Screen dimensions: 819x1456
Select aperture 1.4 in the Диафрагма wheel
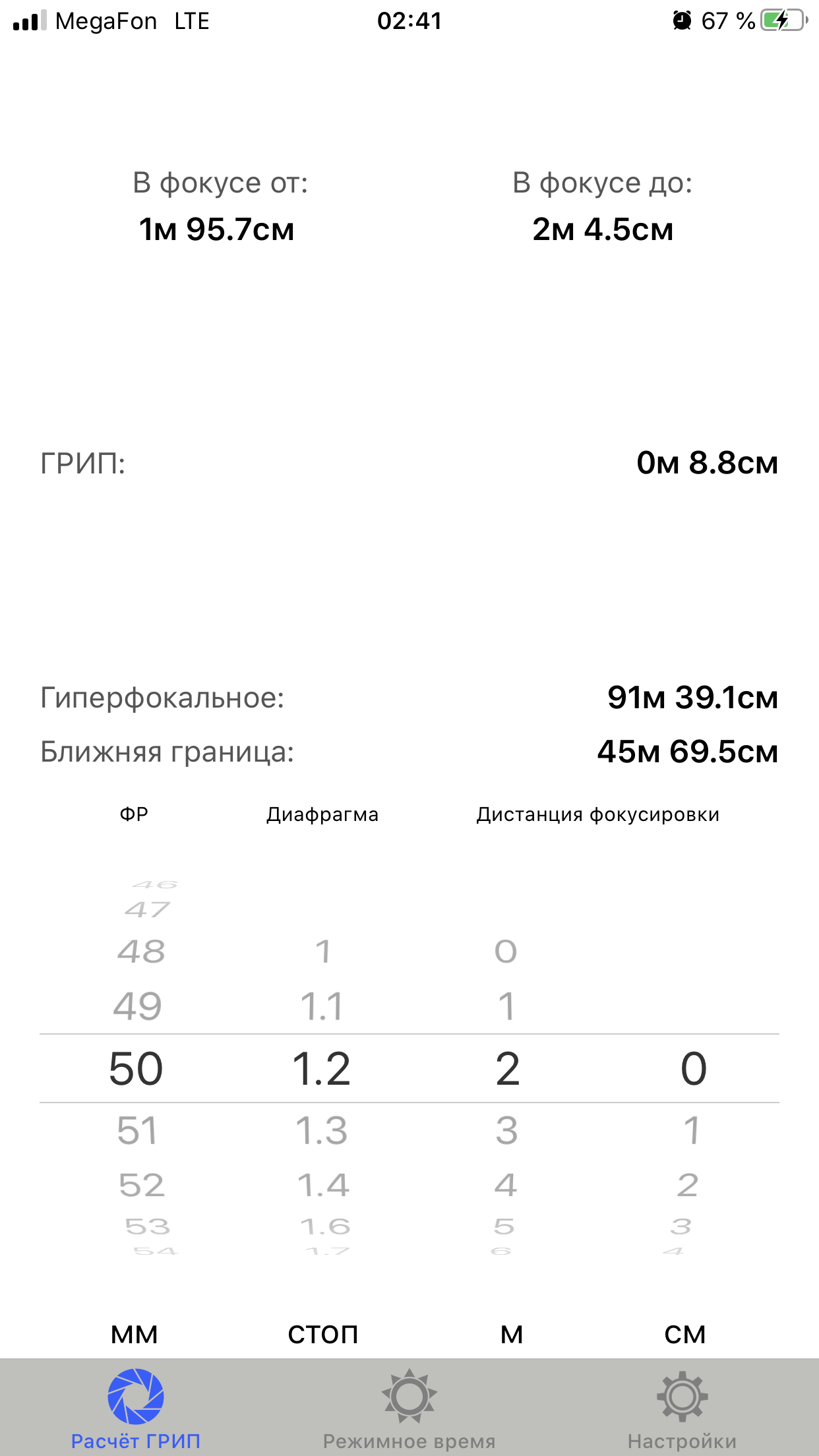(323, 1185)
